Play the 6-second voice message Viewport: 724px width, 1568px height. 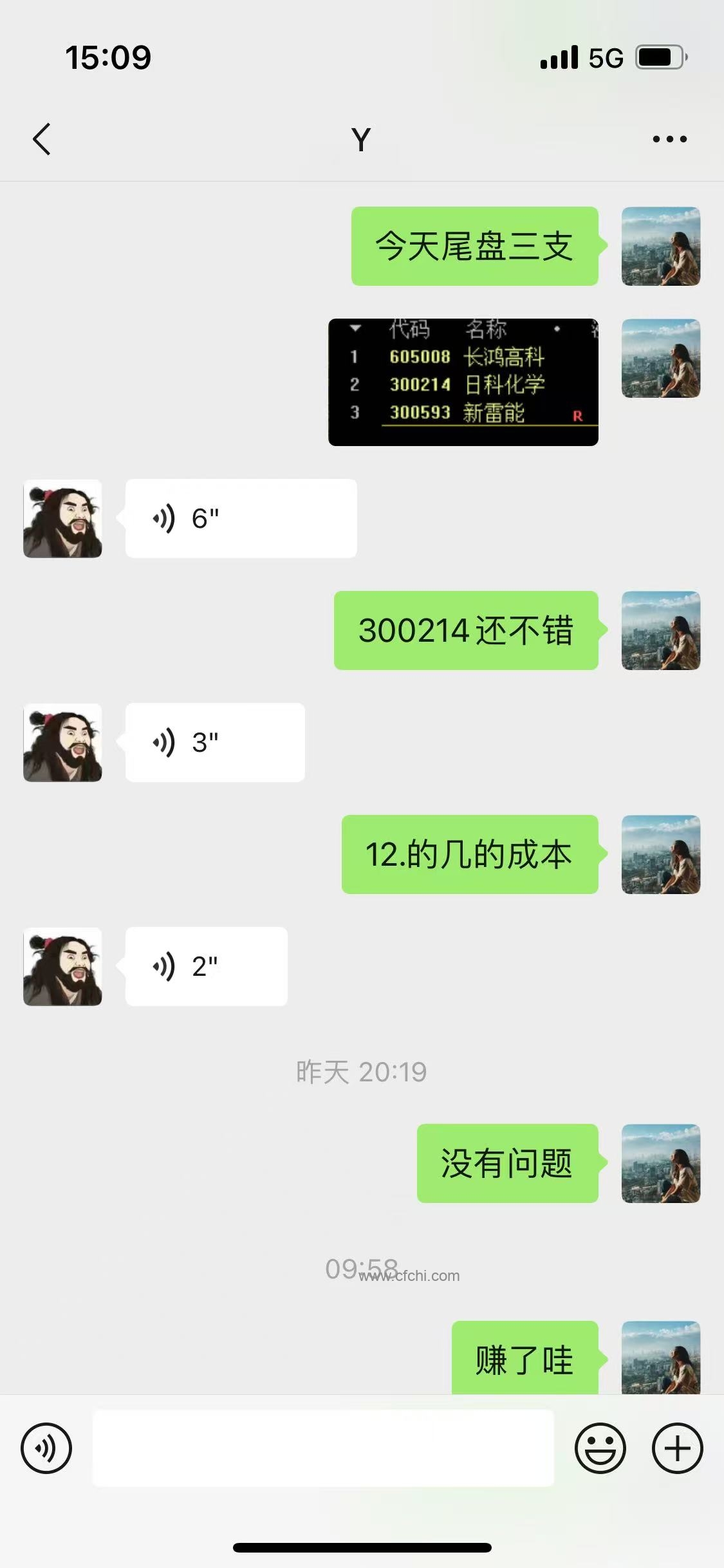click(x=241, y=518)
